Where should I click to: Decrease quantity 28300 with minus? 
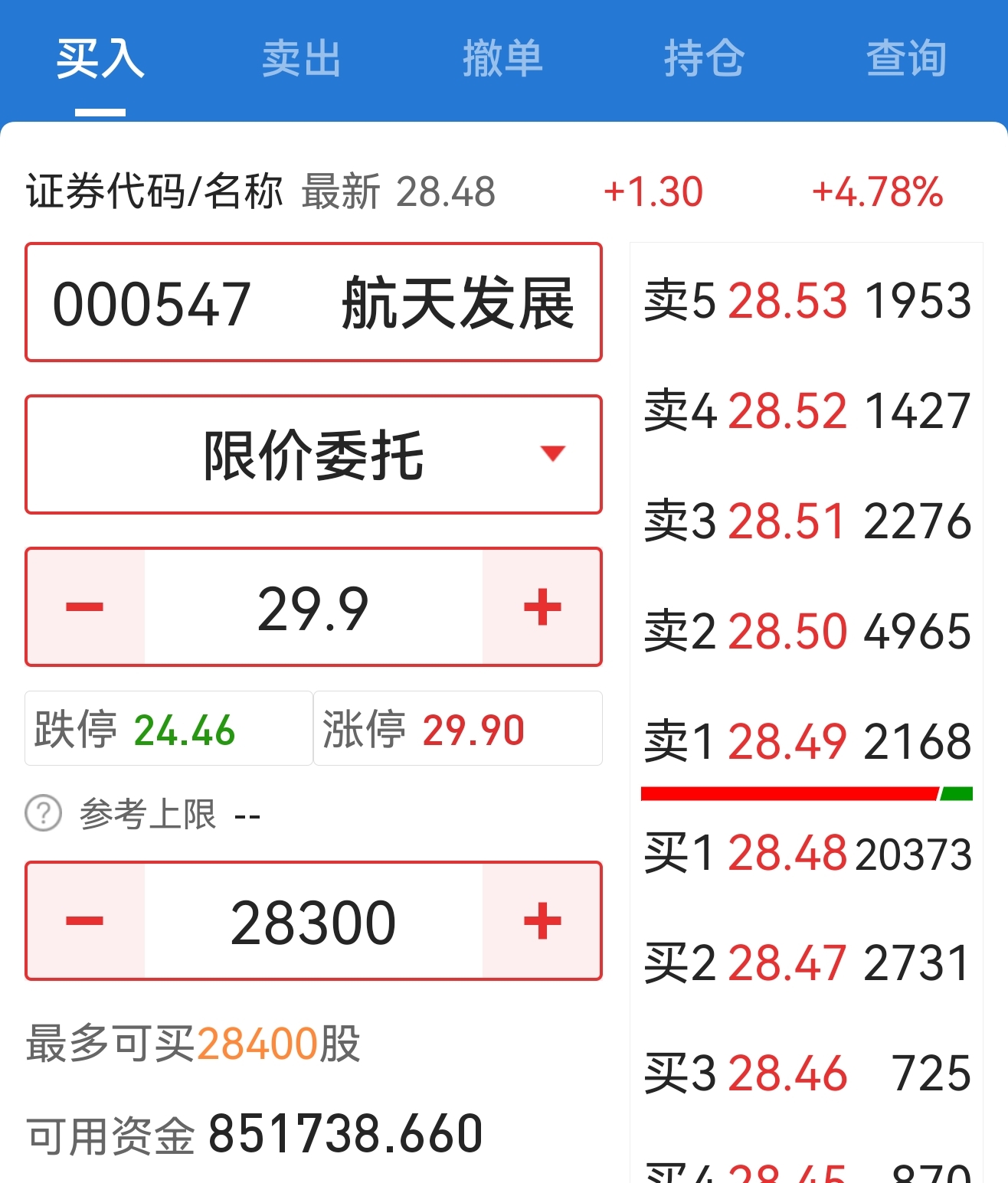tap(85, 921)
